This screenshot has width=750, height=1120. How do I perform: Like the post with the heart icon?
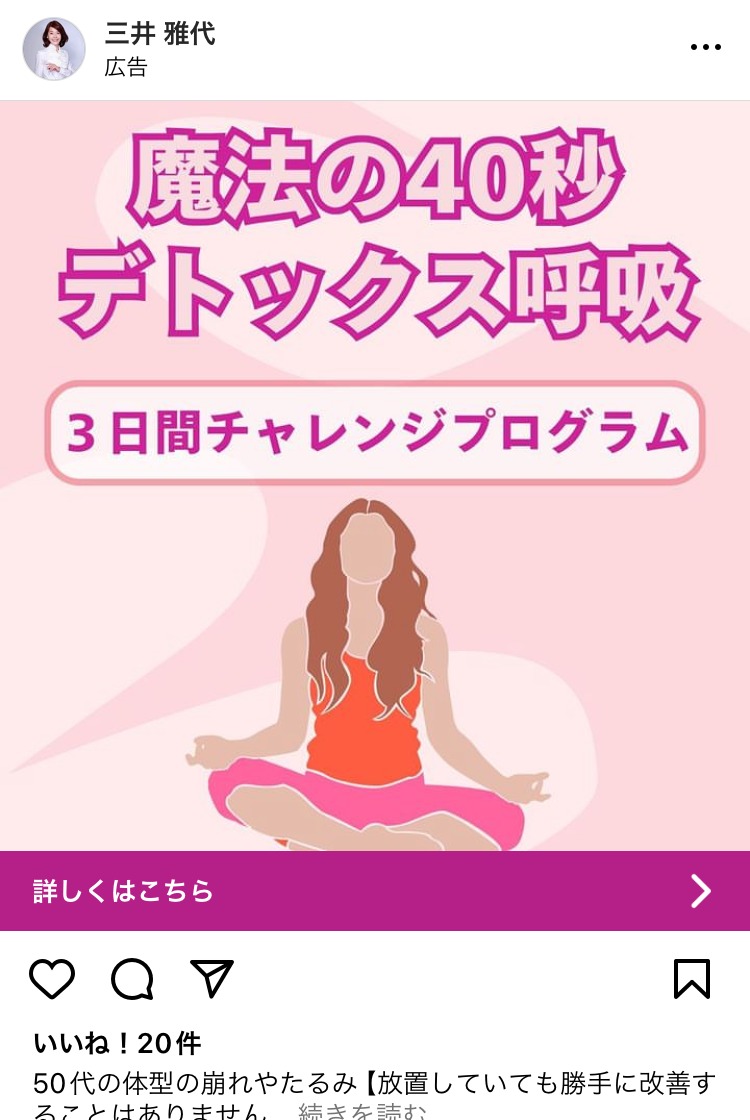(52, 979)
